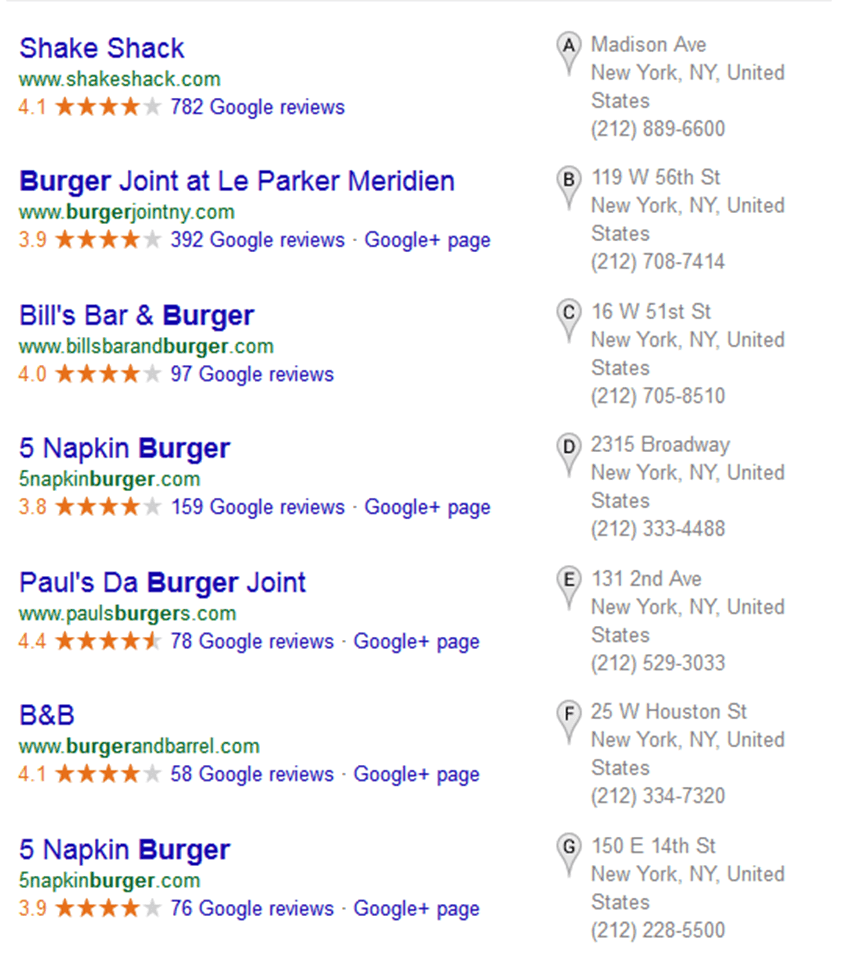Open the Shake Shack result title
Image resolution: width=860 pixels, height=953 pixels.
tap(102, 48)
